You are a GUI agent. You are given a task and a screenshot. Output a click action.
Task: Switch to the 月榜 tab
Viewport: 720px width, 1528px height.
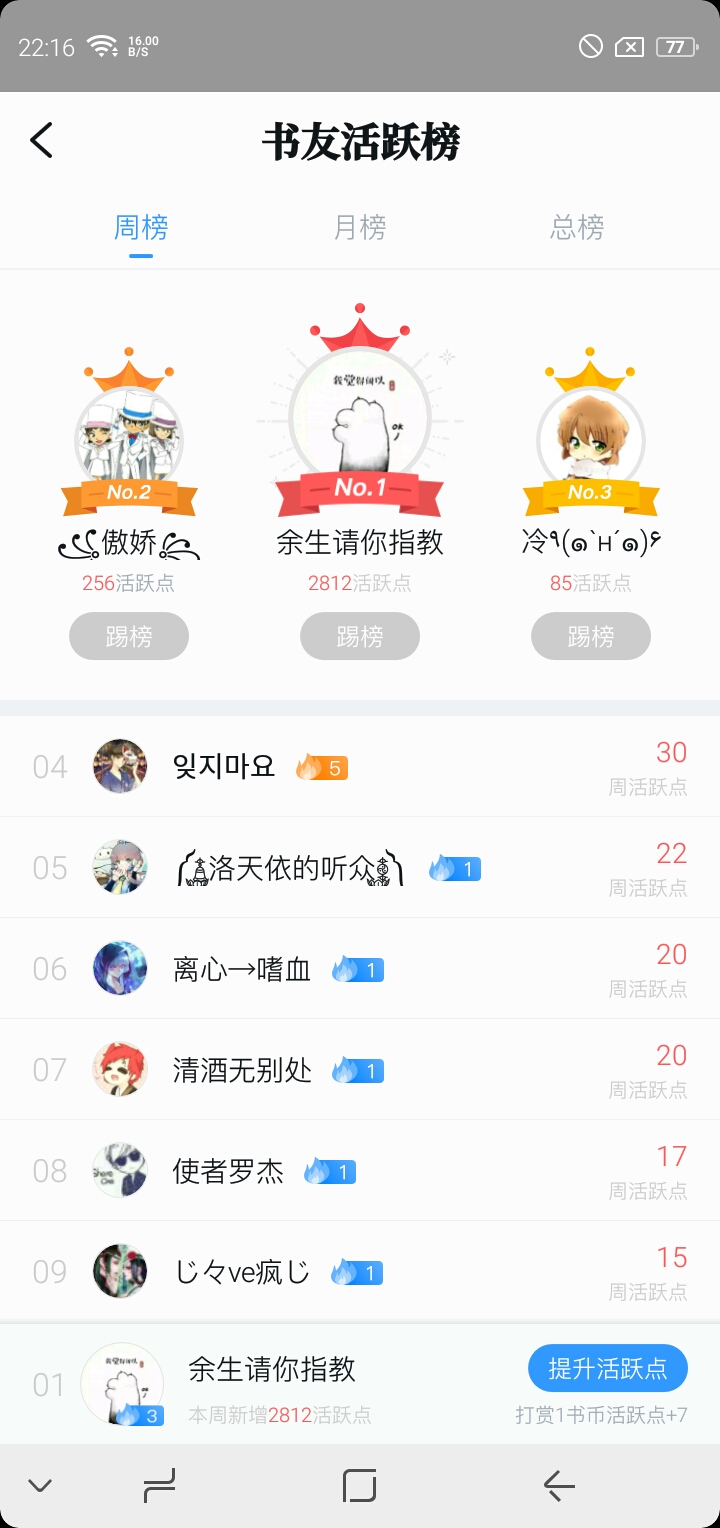tap(359, 228)
